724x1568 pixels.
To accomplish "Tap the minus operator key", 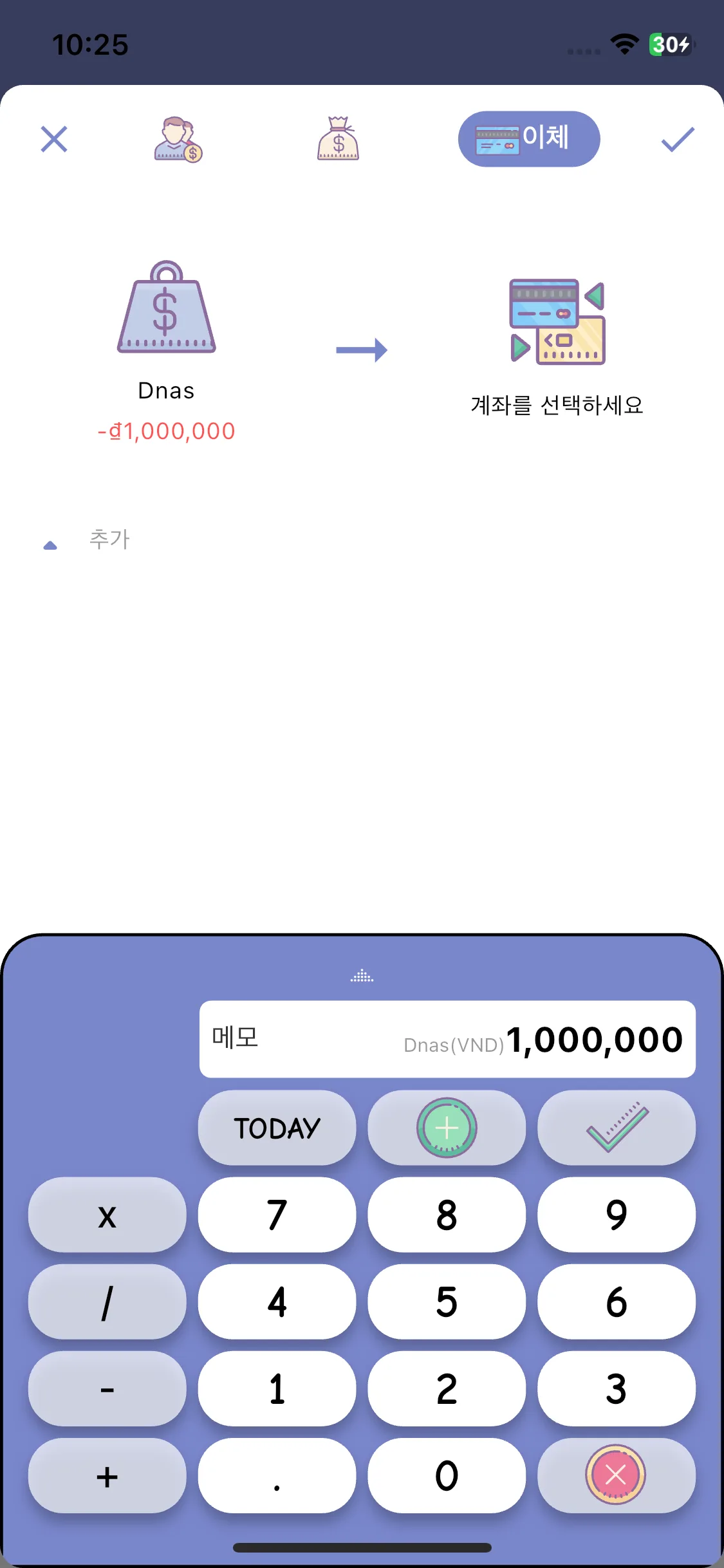I will pyautogui.click(x=107, y=1389).
